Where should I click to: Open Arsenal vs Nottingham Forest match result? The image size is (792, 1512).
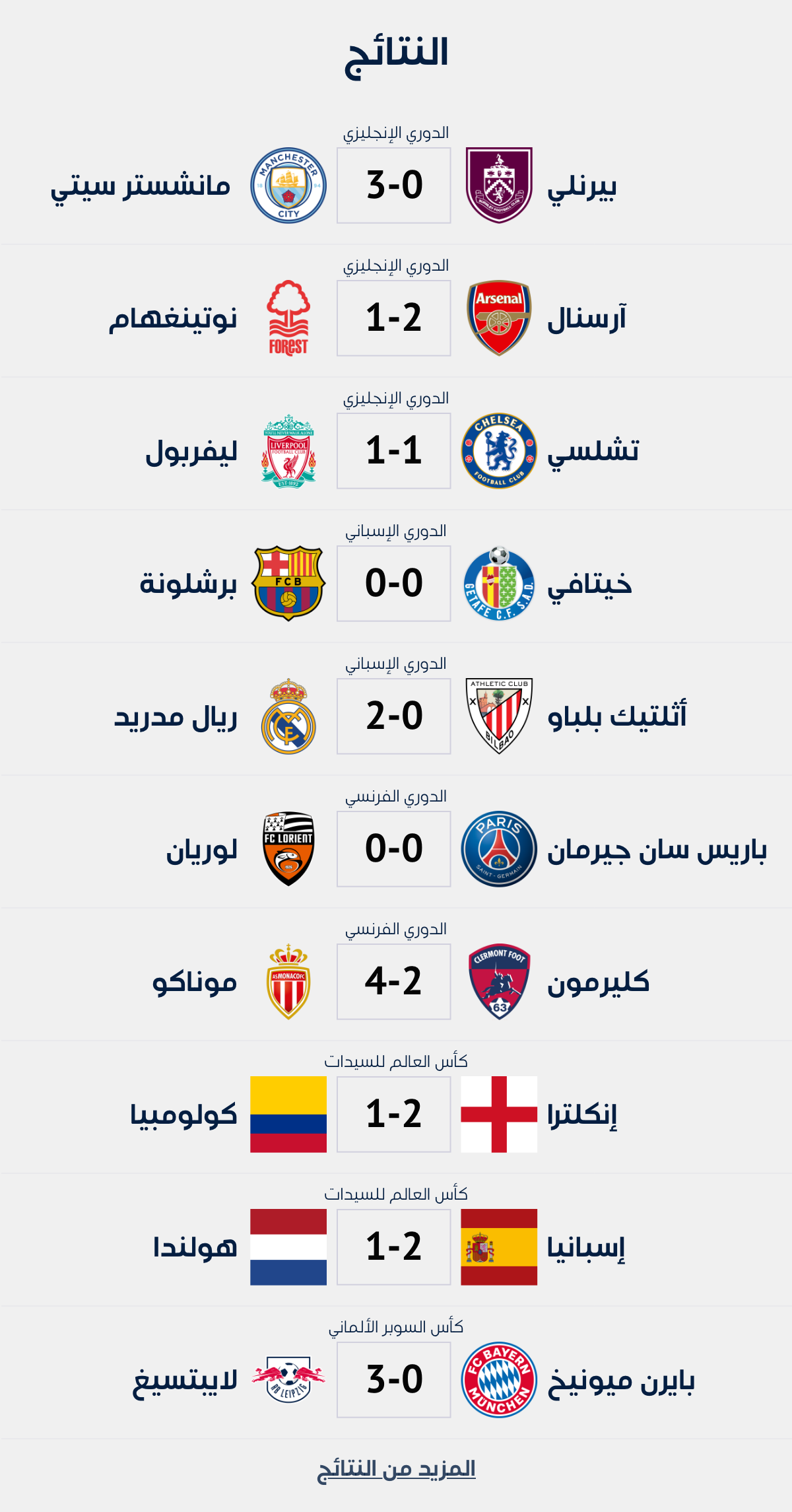point(394,318)
